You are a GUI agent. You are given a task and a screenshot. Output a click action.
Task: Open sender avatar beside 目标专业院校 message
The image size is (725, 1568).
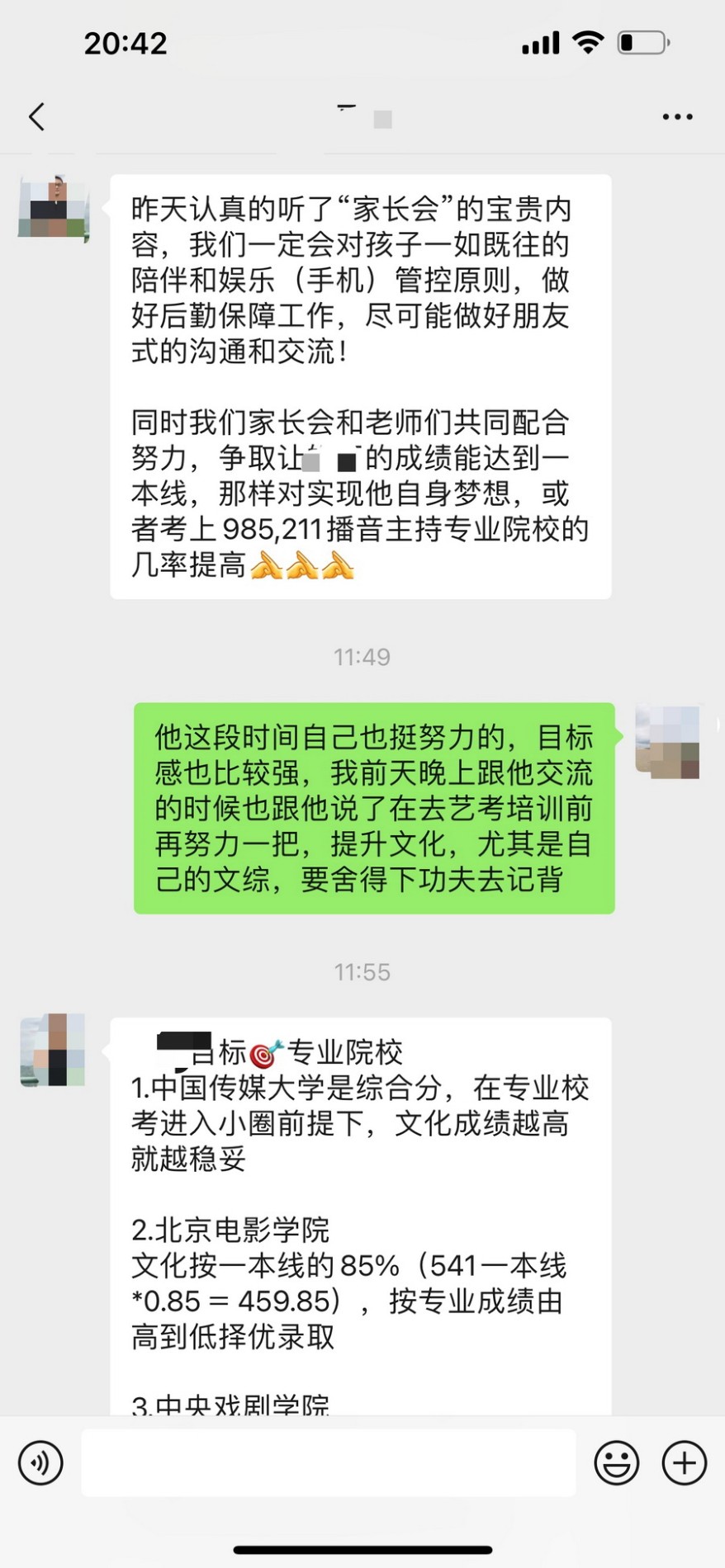point(54,1050)
